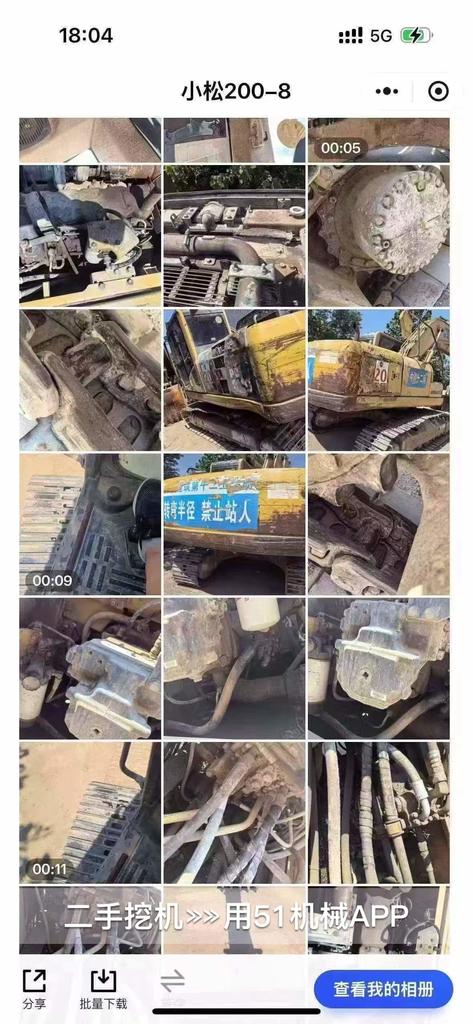Close the mini program with the circle button

pyautogui.click(x=438, y=91)
